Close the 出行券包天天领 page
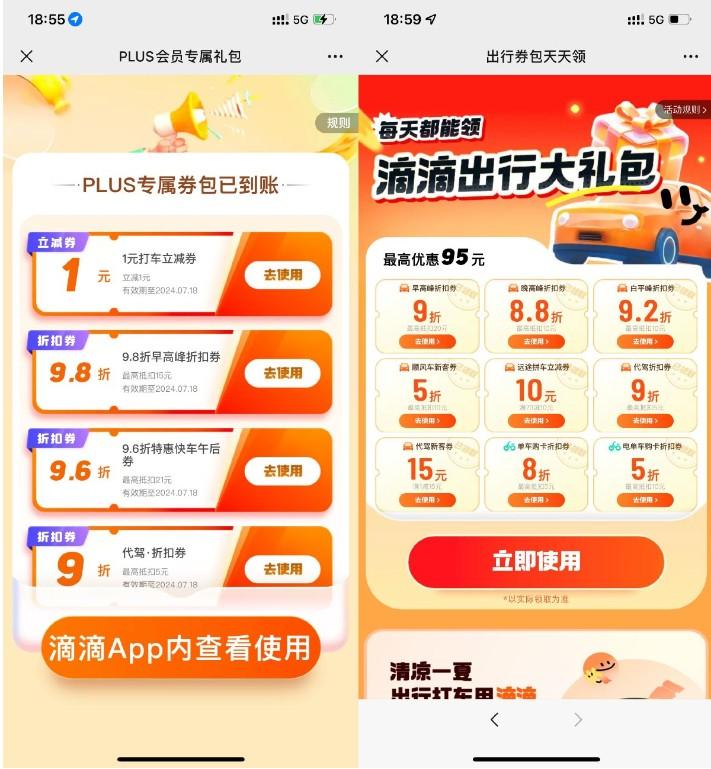This screenshot has height=769, width=711. pos(382,56)
